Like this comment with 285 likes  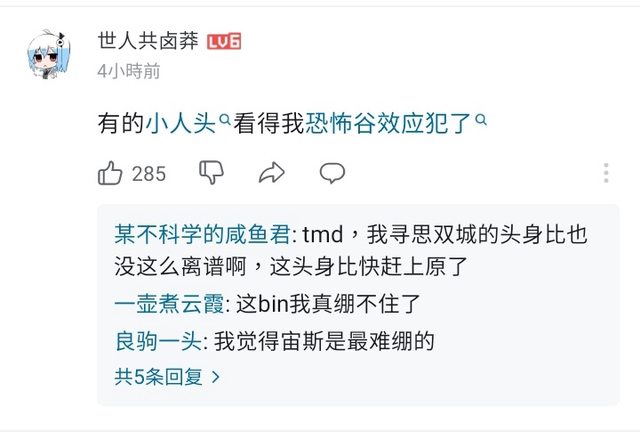click(110, 173)
